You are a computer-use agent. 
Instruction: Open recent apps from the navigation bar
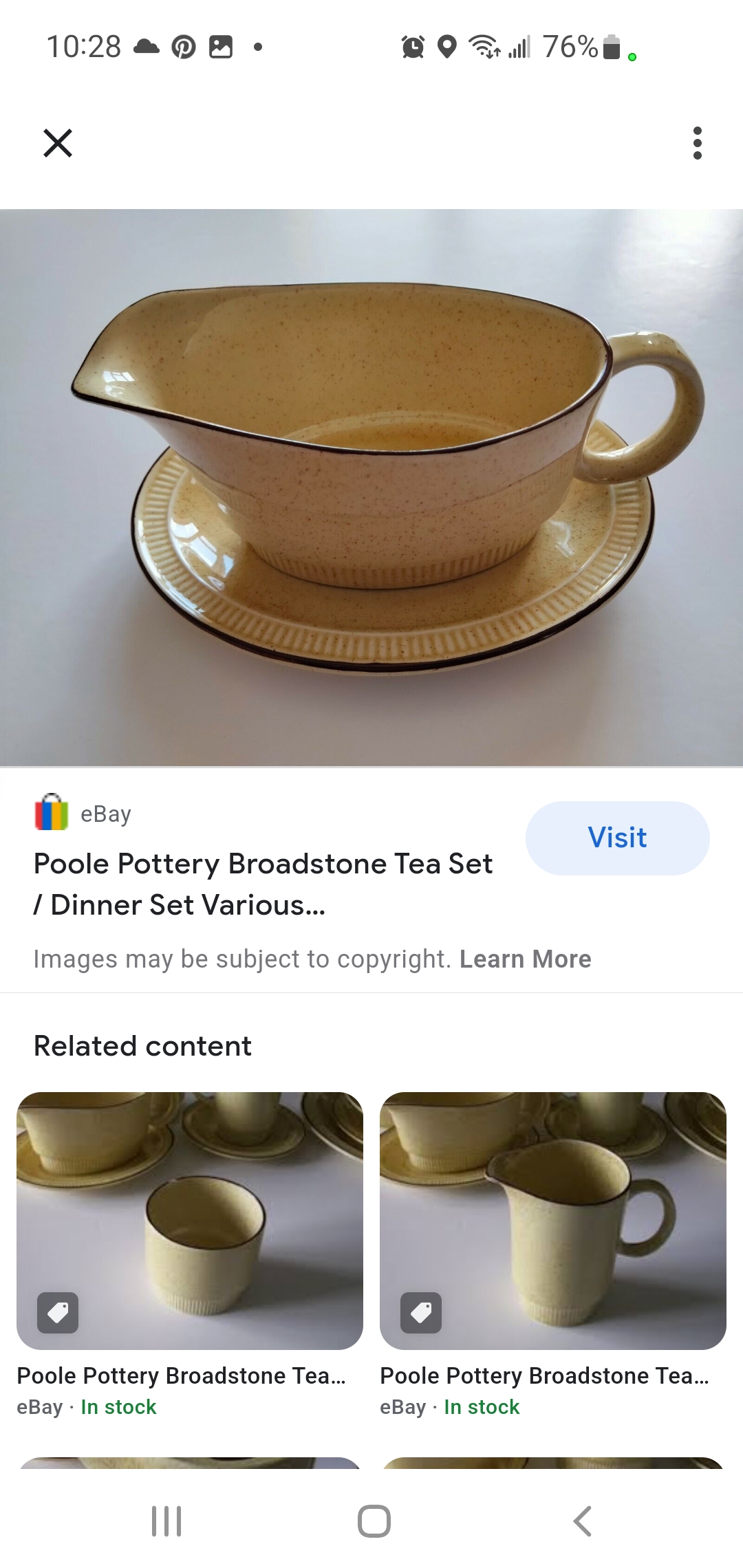(166, 1521)
